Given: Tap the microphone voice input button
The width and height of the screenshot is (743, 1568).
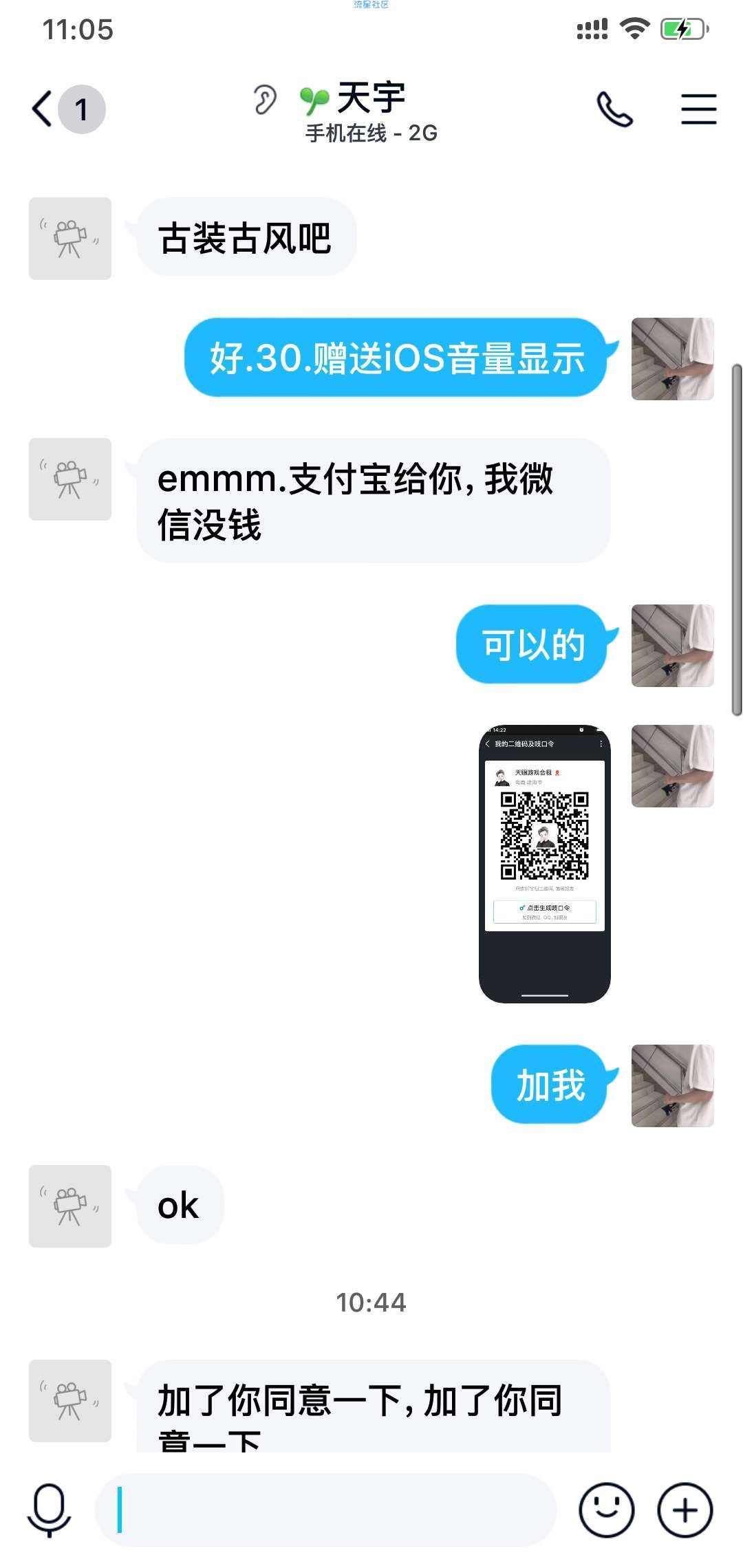Looking at the screenshot, I should click(x=49, y=1510).
